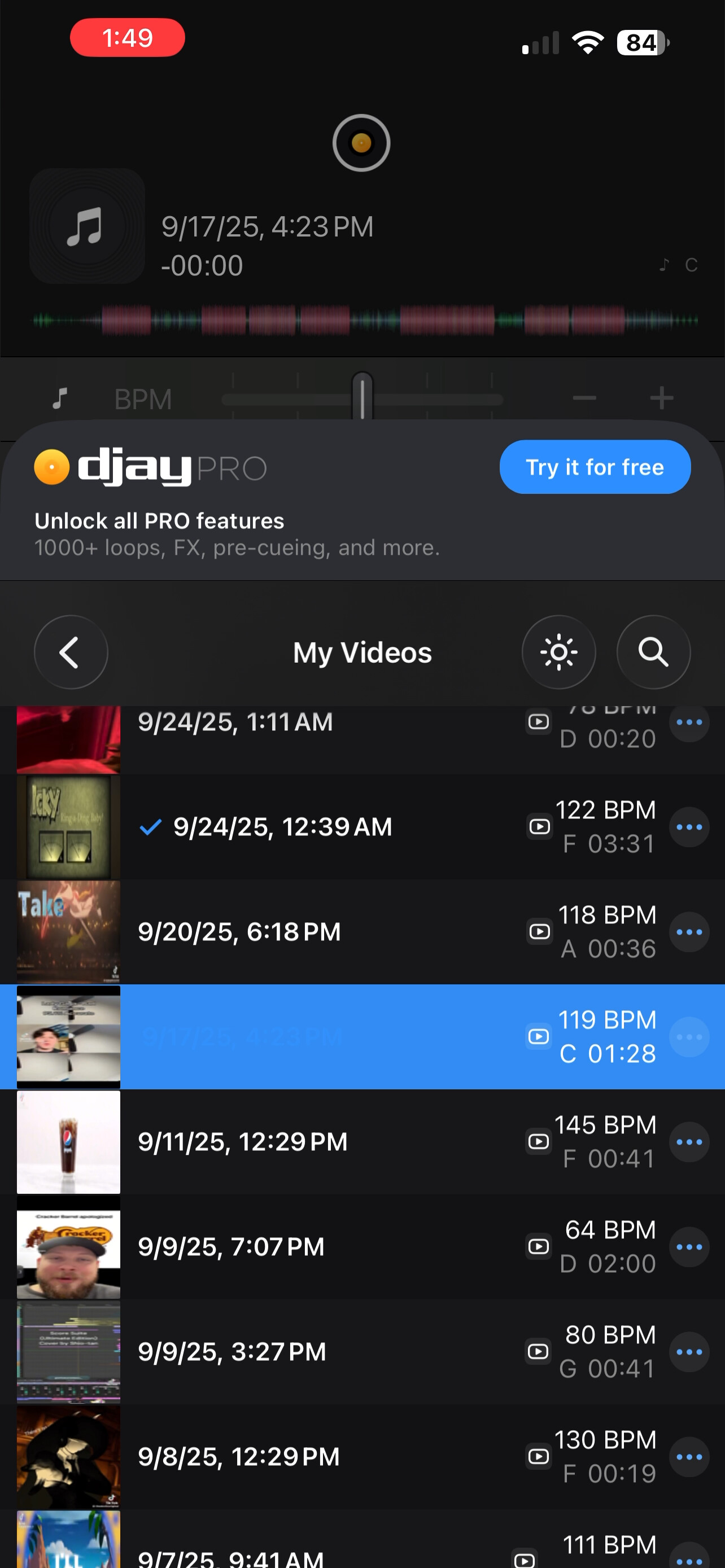Image resolution: width=725 pixels, height=1568 pixels.
Task: Select the 9/24/25, 1:11 AM video
Action: [235, 723]
